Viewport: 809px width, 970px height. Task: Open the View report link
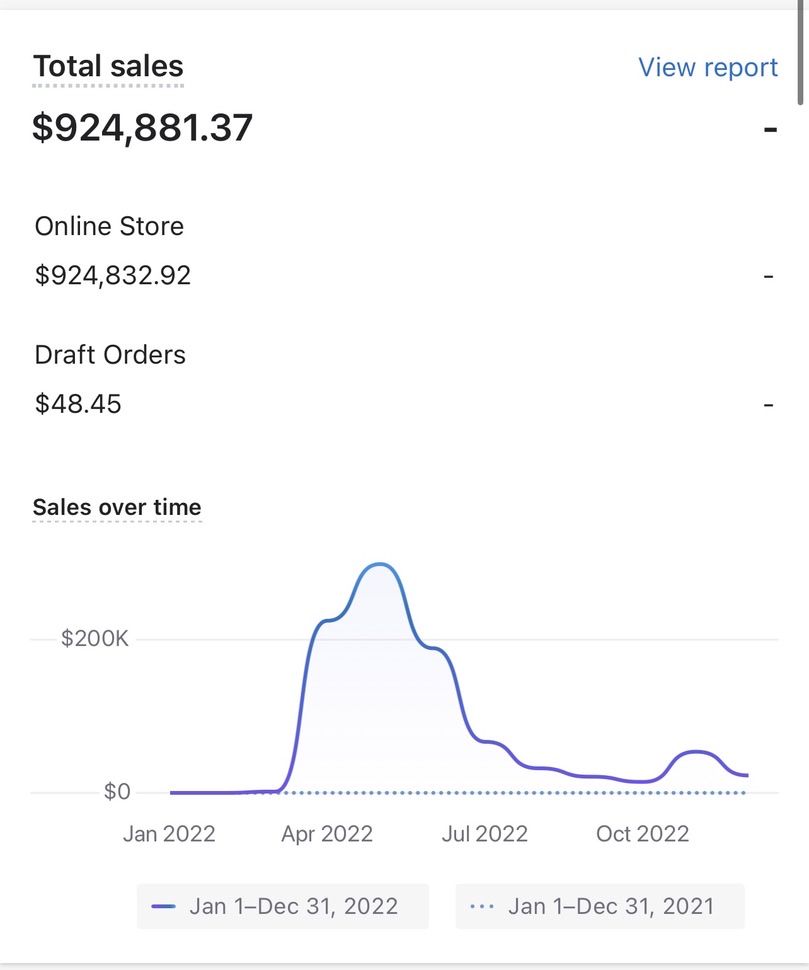coord(708,67)
